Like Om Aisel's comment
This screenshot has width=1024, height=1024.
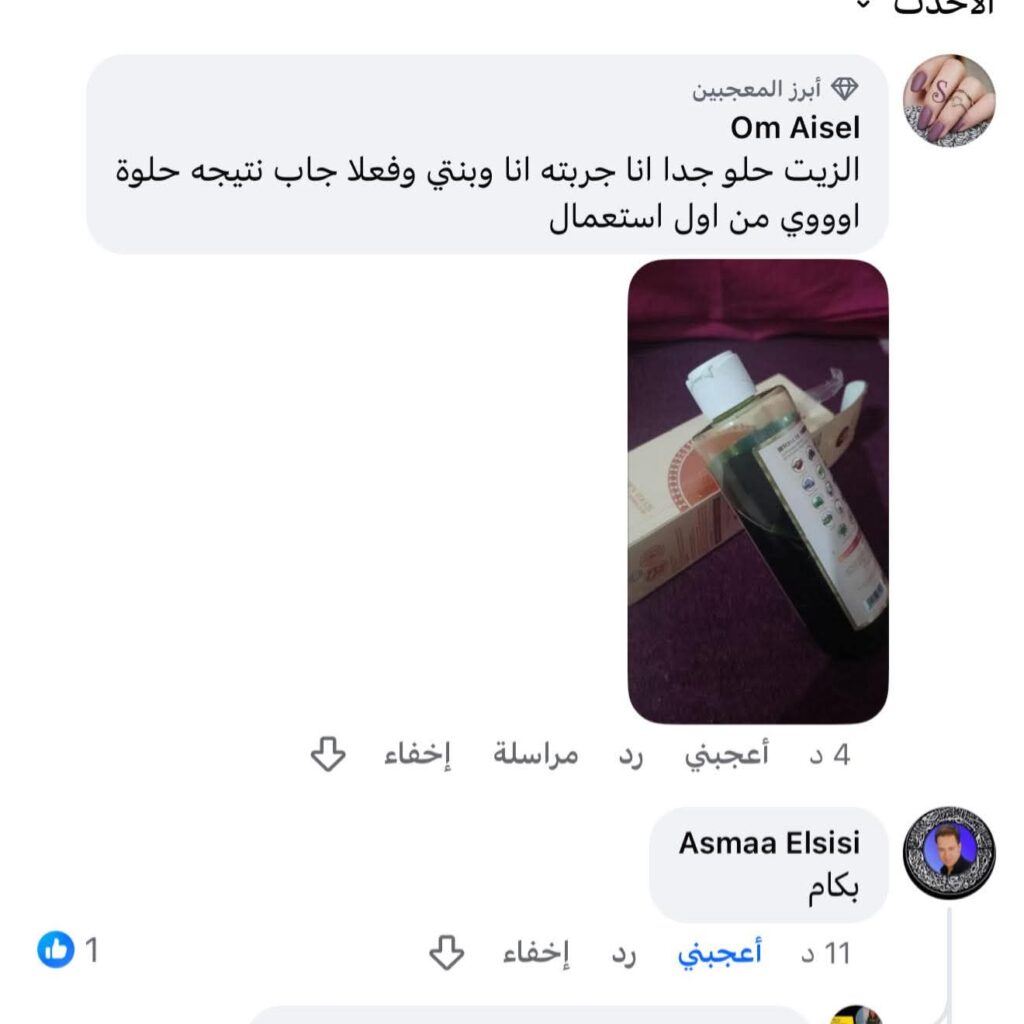[726, 755]
